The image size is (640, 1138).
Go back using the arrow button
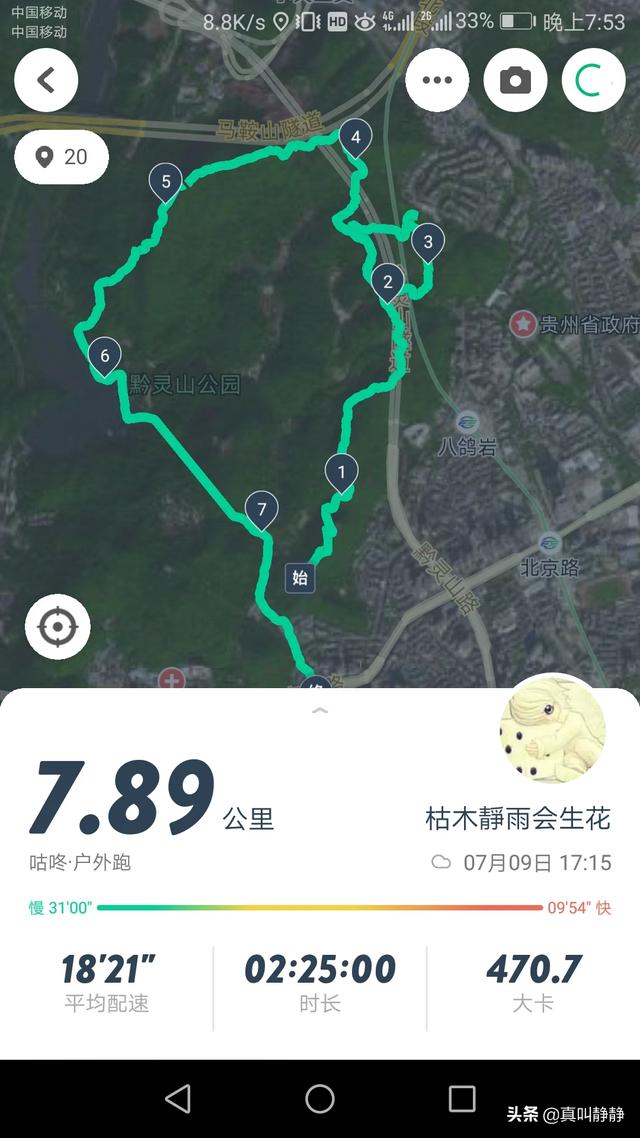[x=46, y=81]
